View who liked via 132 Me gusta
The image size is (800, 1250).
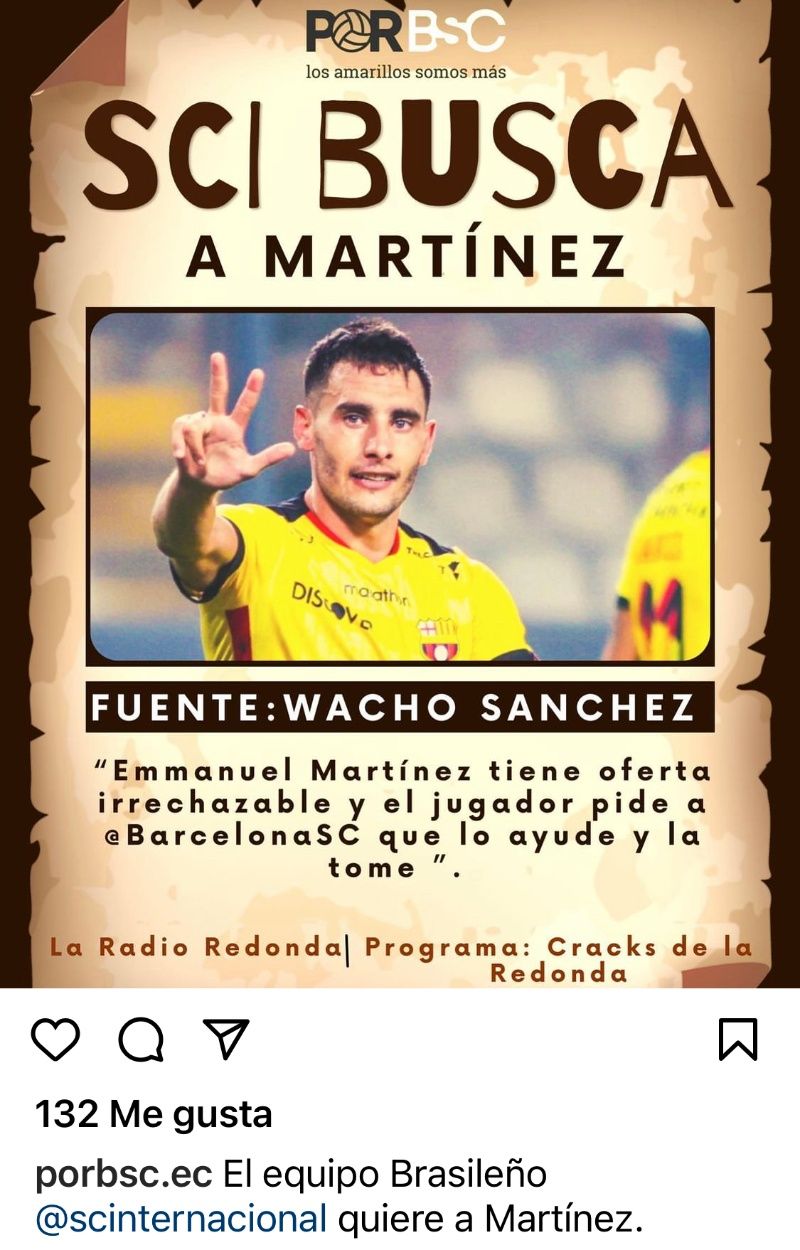tap(153, 1113)
